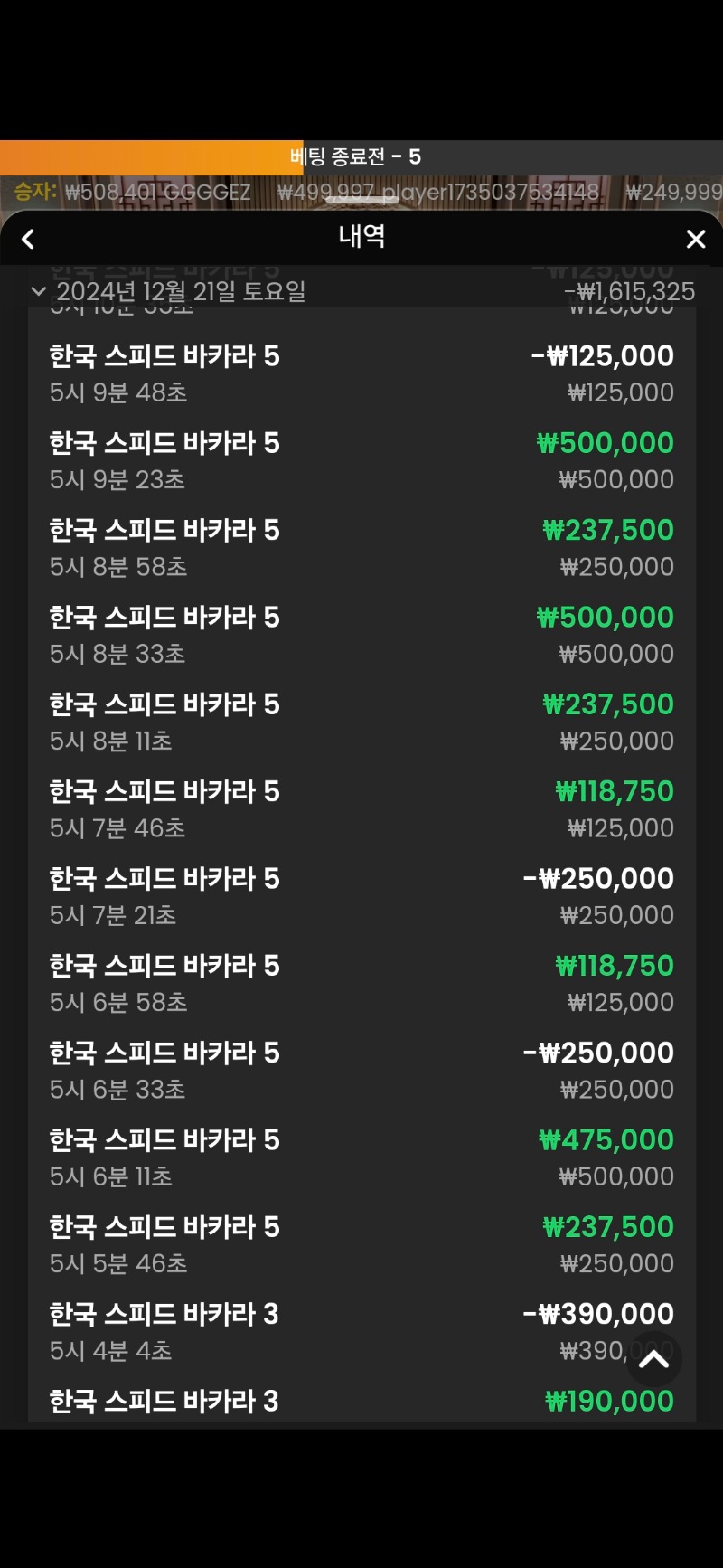Image resolution: width=723 pixels, height=1568 pixels.
Task: Go back using the left arrow
Action: coord(28,239)
